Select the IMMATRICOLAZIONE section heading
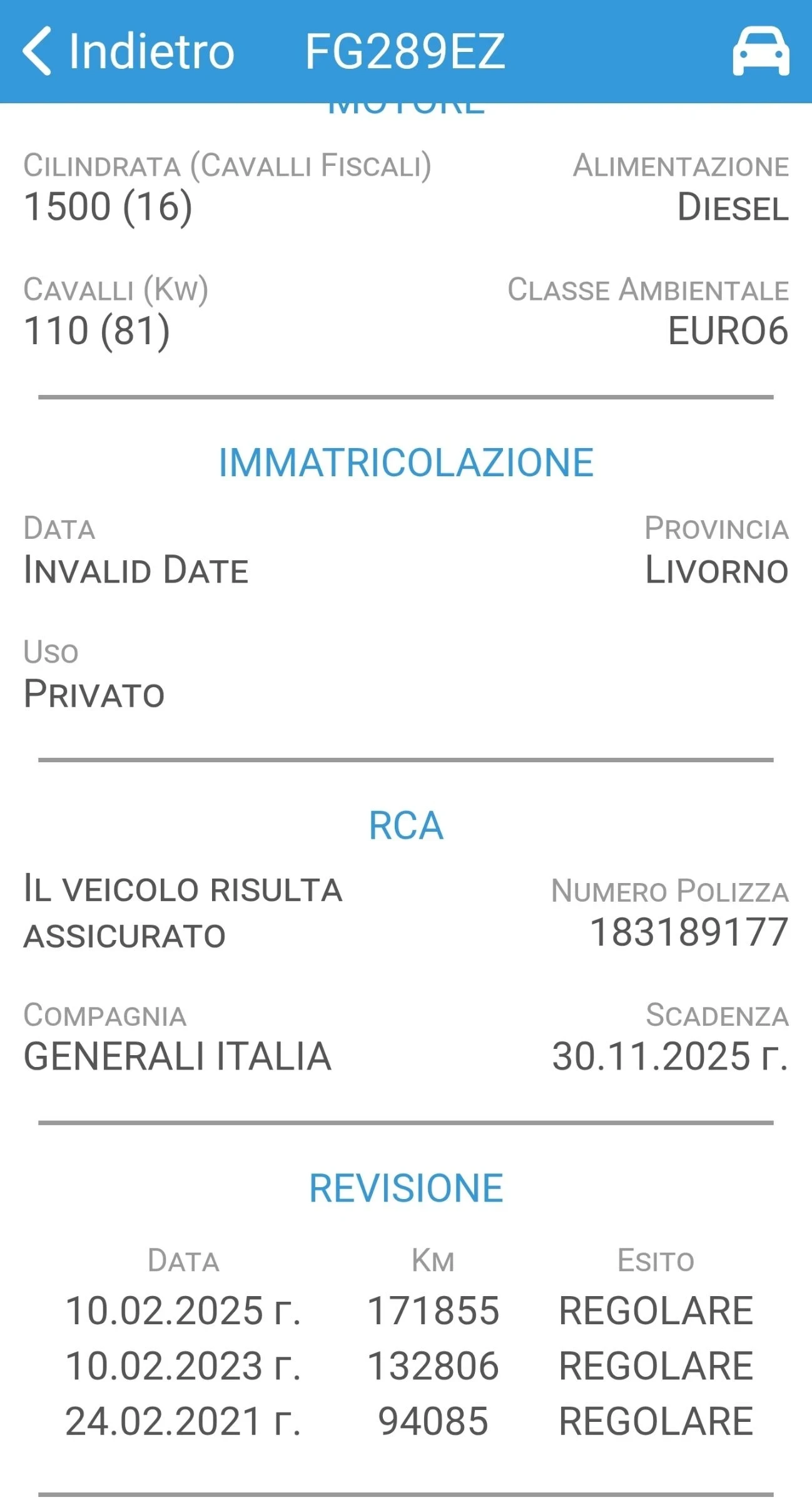Viewport: 812px width, 1502px height. pos(405,462)
